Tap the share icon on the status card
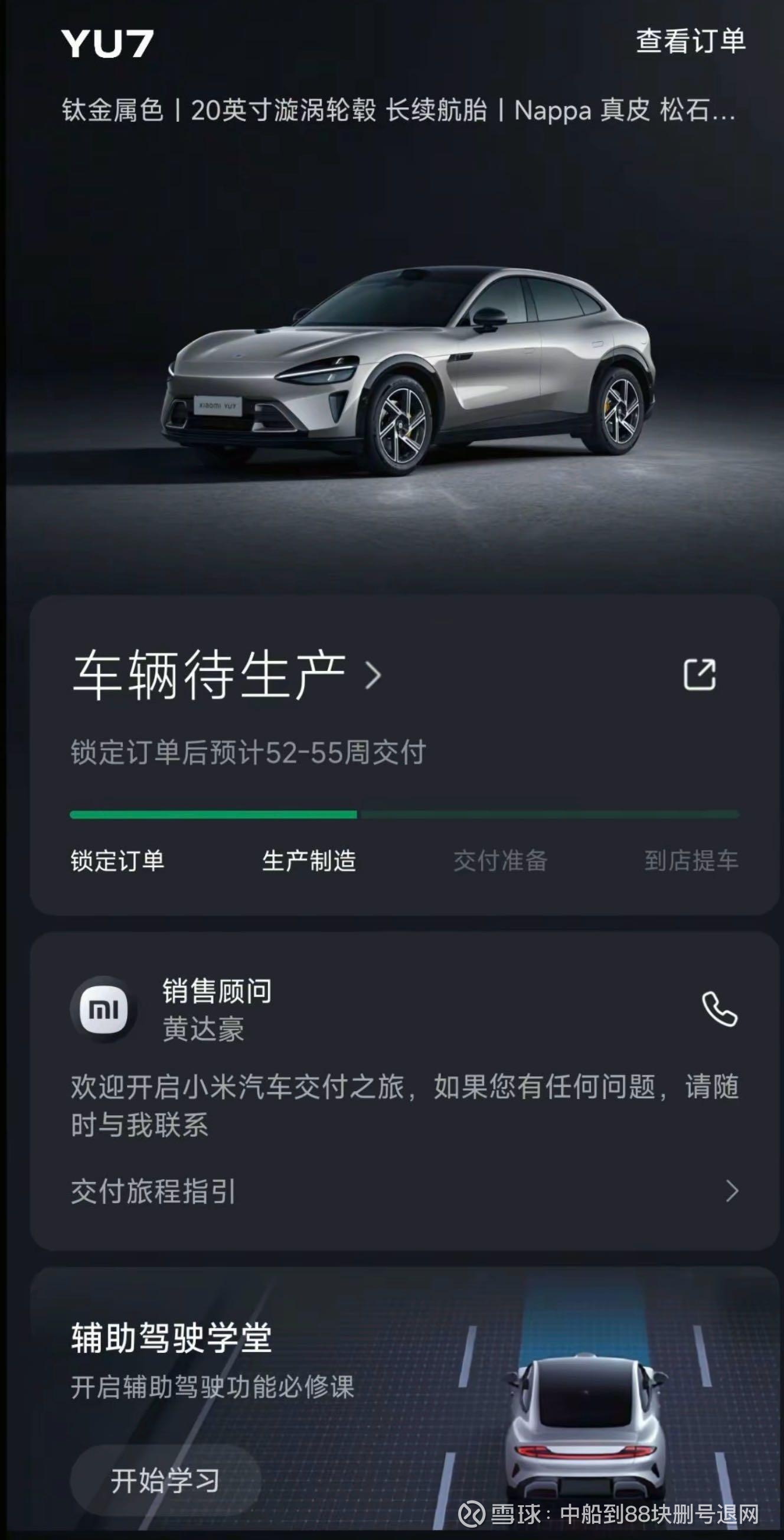The width and height of the screenshot is (784, 1540). coord(699,675)
